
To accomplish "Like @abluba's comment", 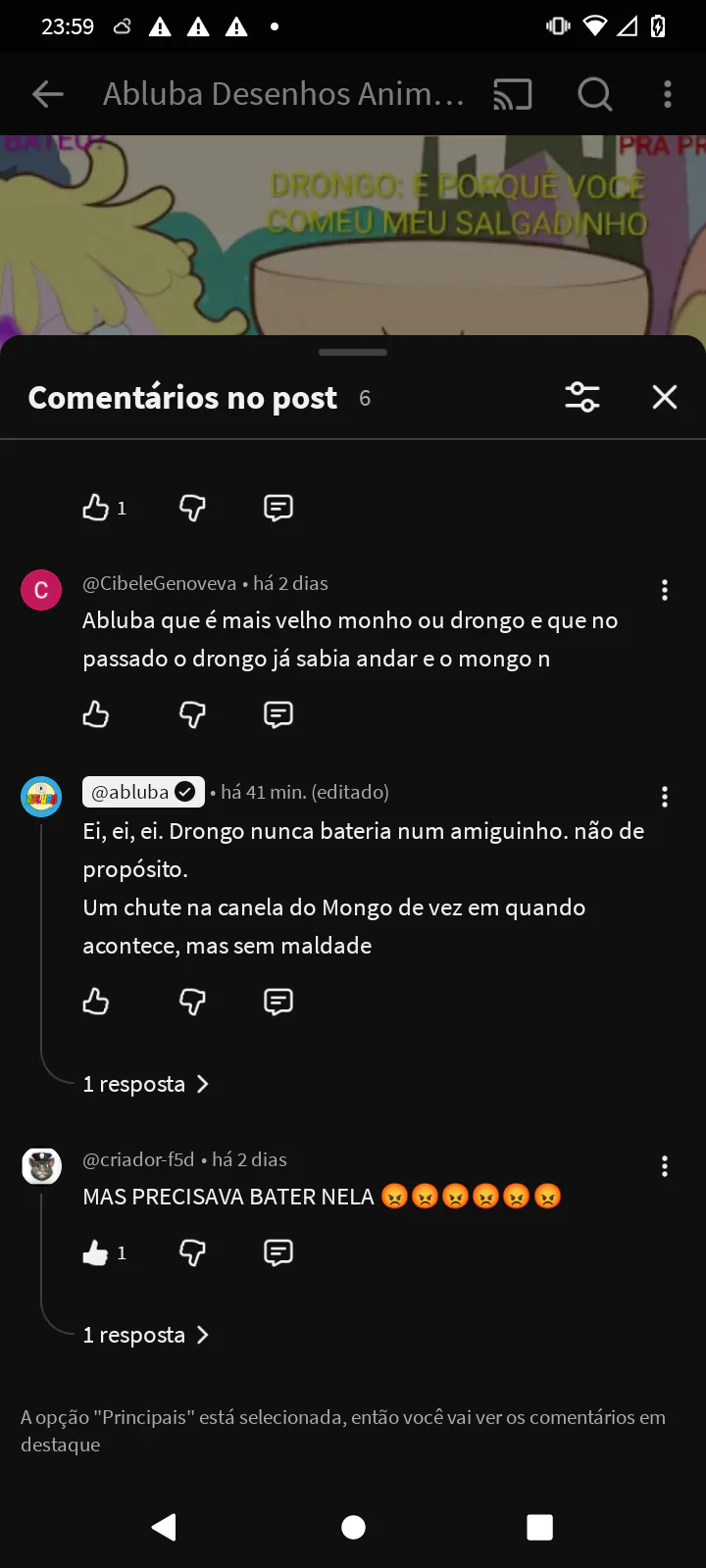I will (x=96, y=1002).
